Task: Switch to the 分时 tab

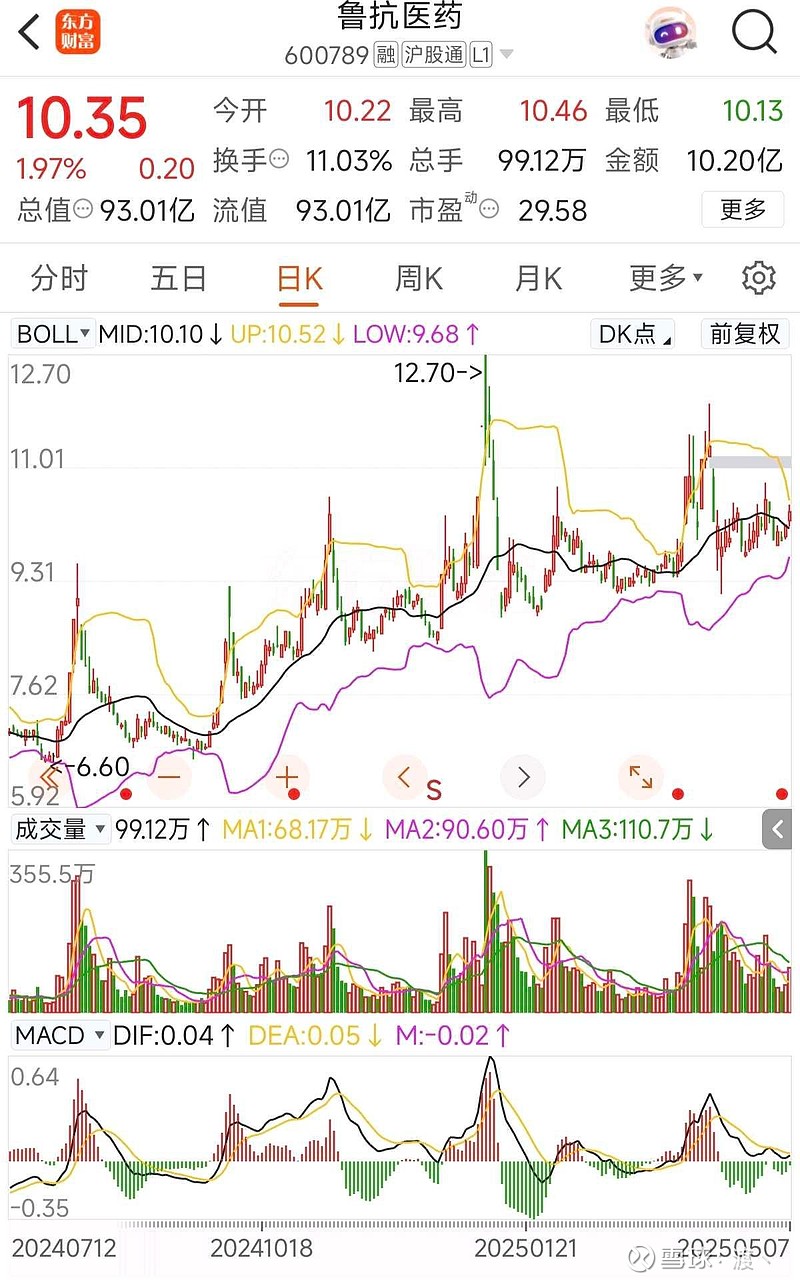Action: click(x=60, y=278)
